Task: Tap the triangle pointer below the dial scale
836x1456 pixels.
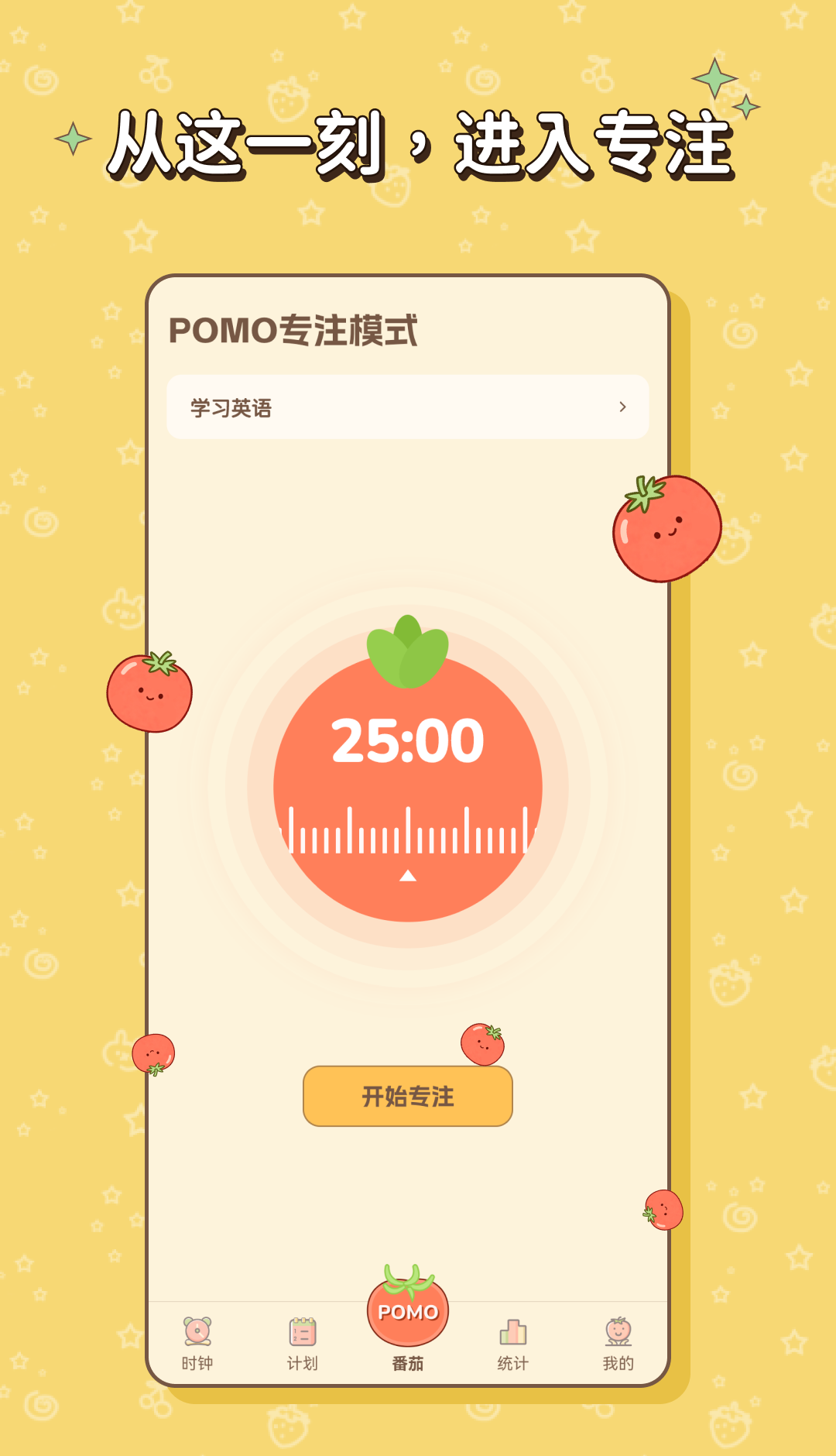Action: click(408, 876)
